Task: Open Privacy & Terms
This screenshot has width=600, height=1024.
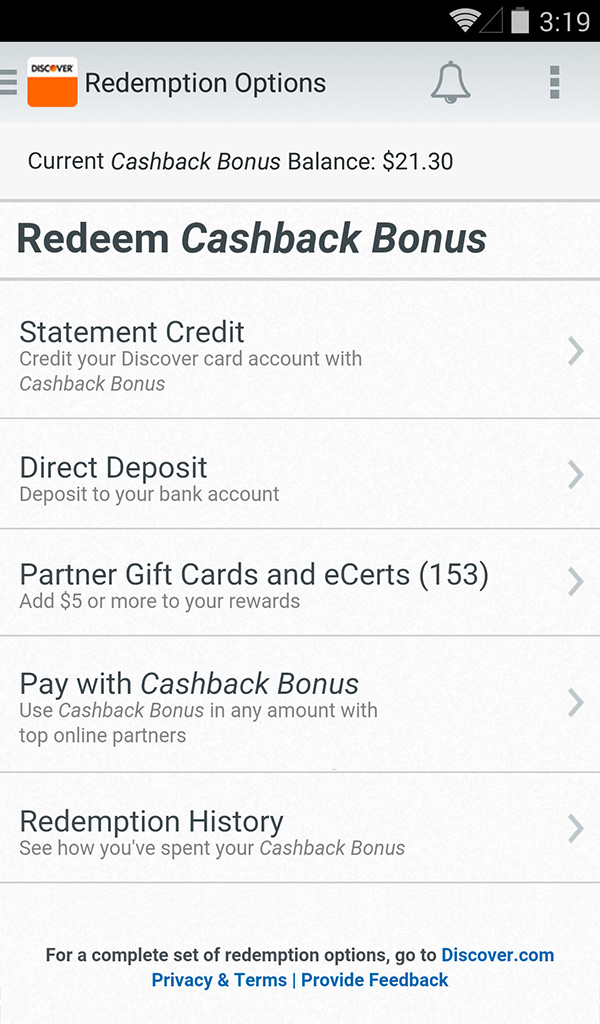Action: (219, 980)
